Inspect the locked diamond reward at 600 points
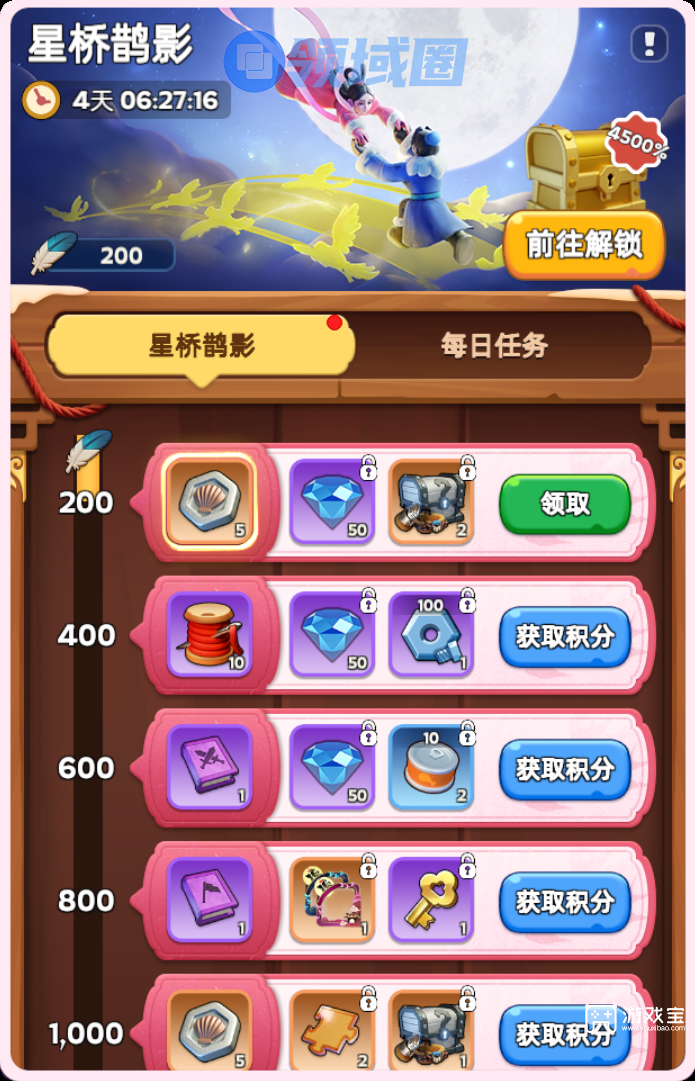The width and height of the screenshot is (695, 1081). tap(332, 768)
